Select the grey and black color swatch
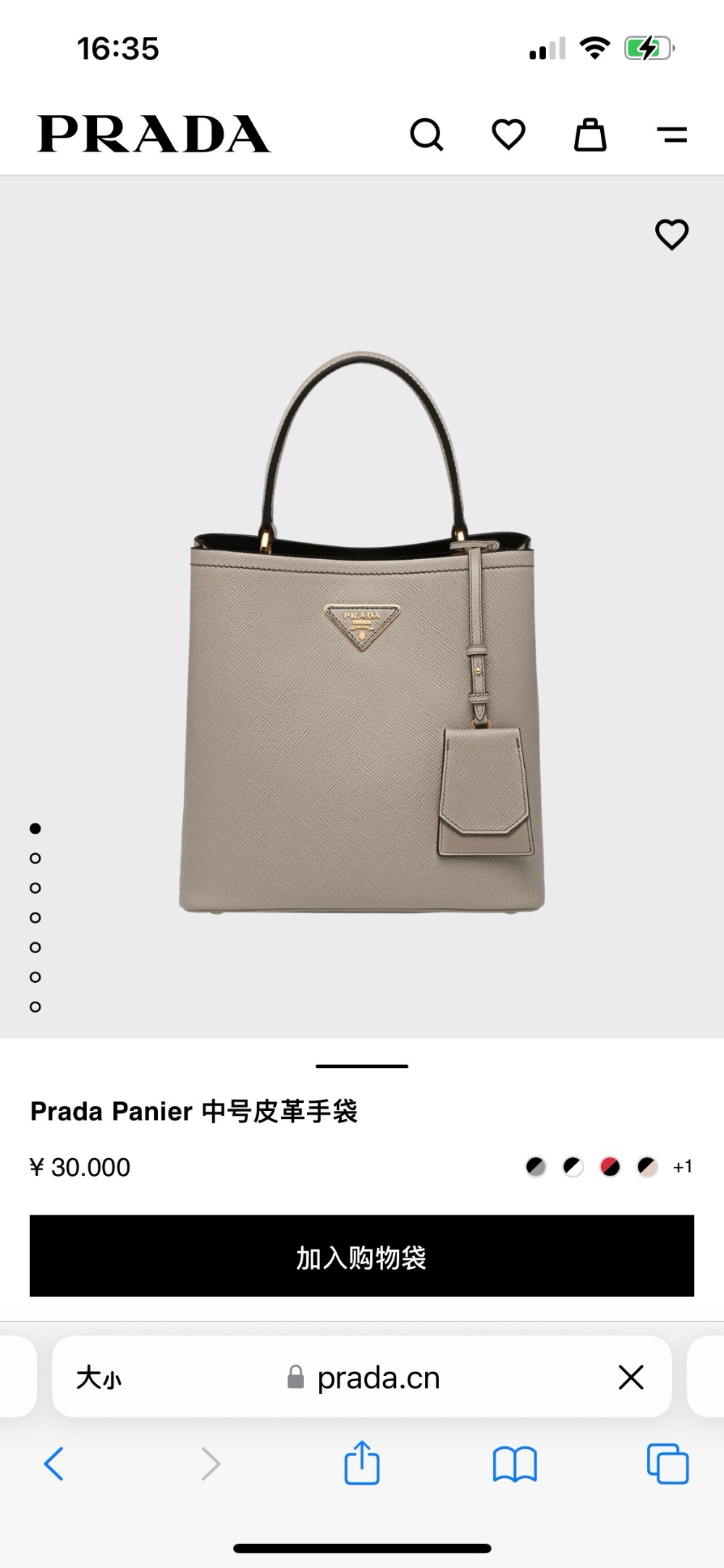Screen dimensions: 724x1568 tap(536, 1167)
